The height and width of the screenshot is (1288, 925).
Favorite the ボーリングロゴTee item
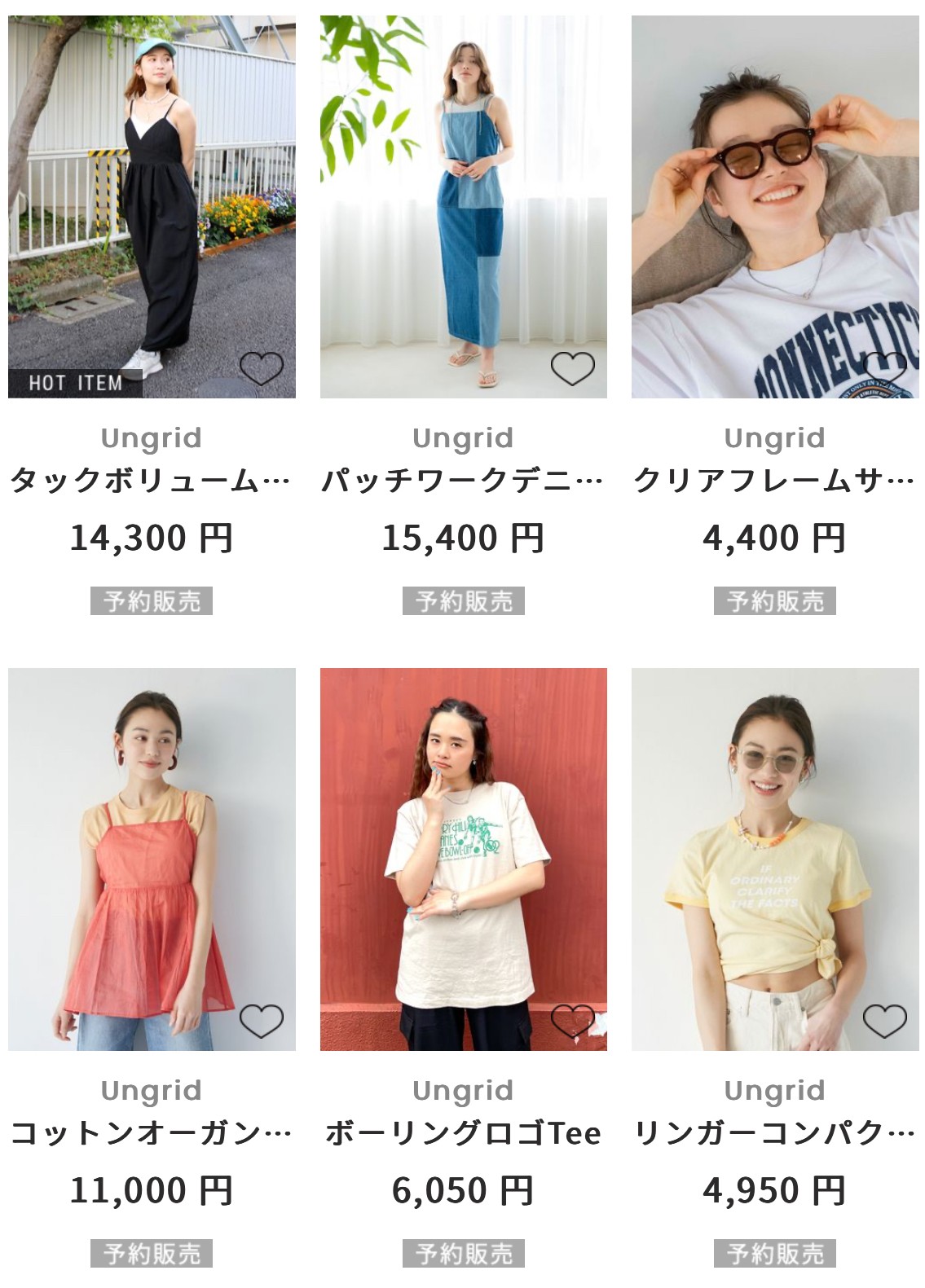(573, 1019)
